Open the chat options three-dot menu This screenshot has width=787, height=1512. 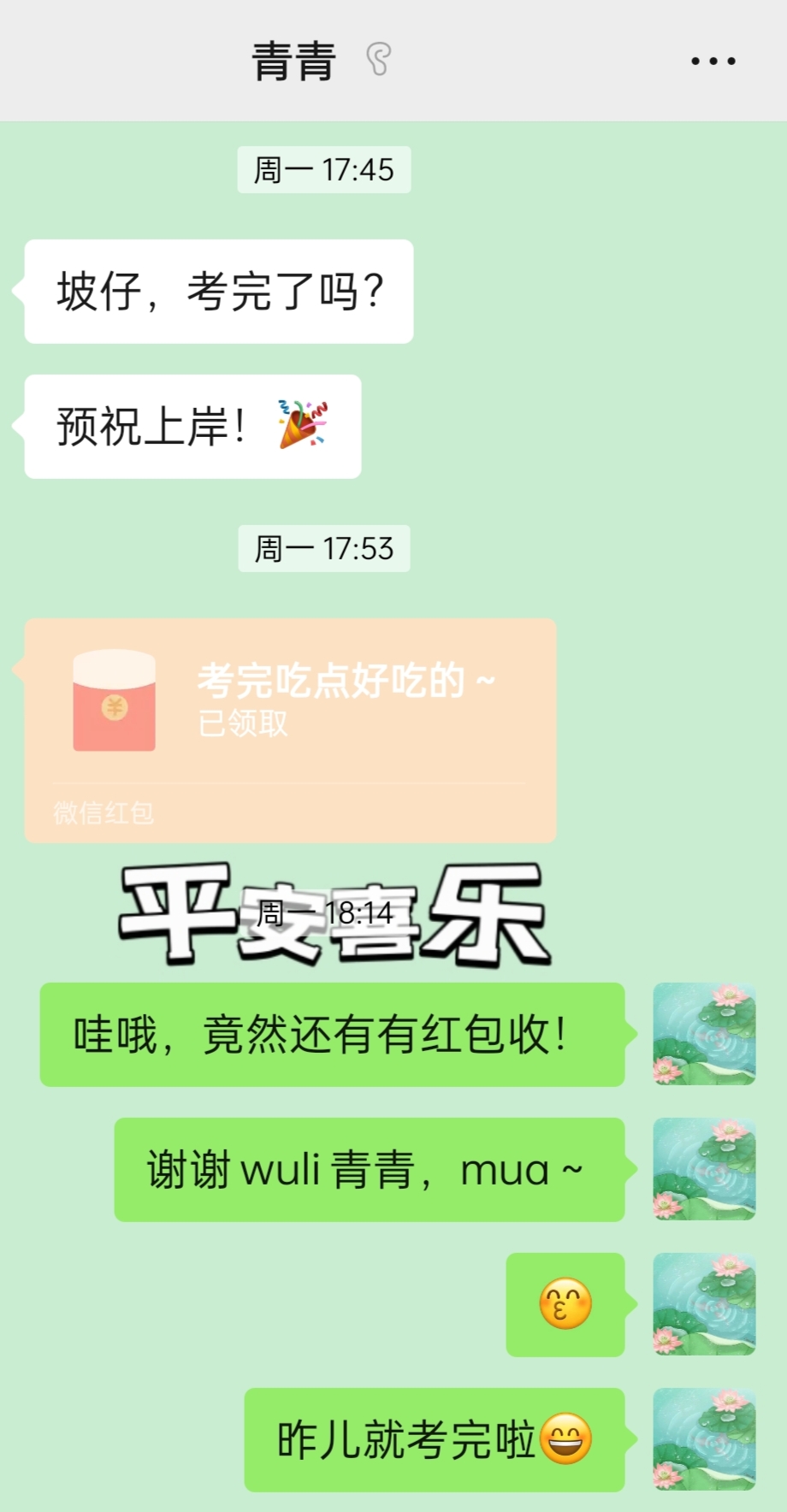pyautogui.click(x=713, y=61)
